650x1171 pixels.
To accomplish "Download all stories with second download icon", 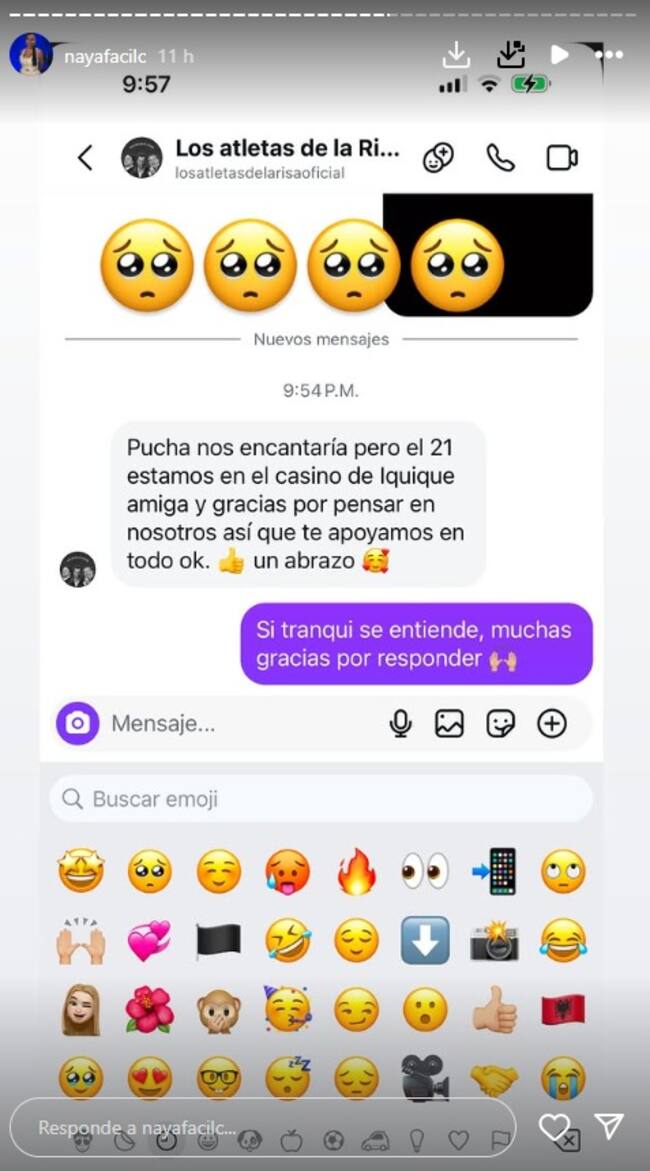I will 510,55.
